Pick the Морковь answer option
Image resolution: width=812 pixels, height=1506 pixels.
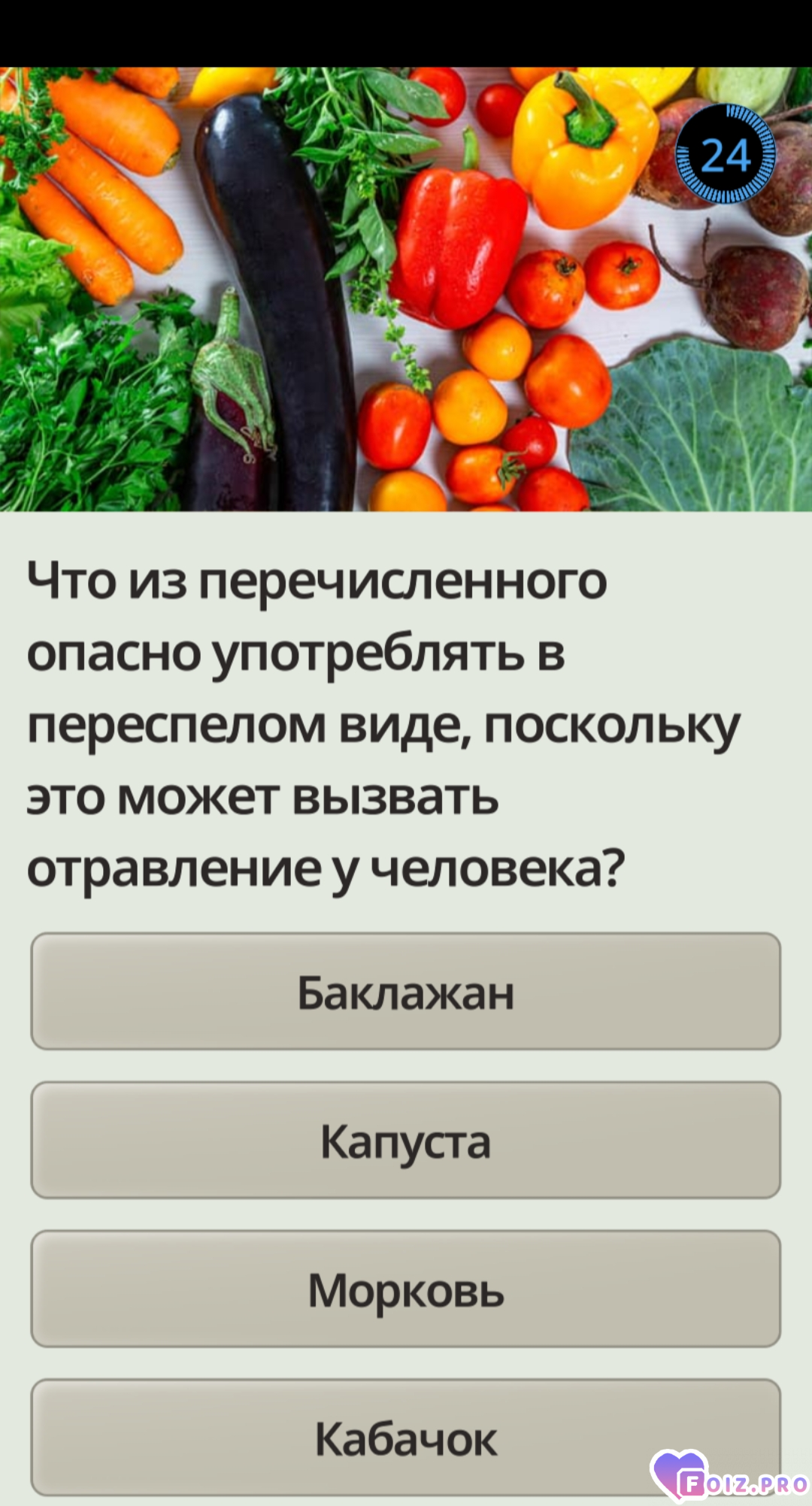(405, 1289)
